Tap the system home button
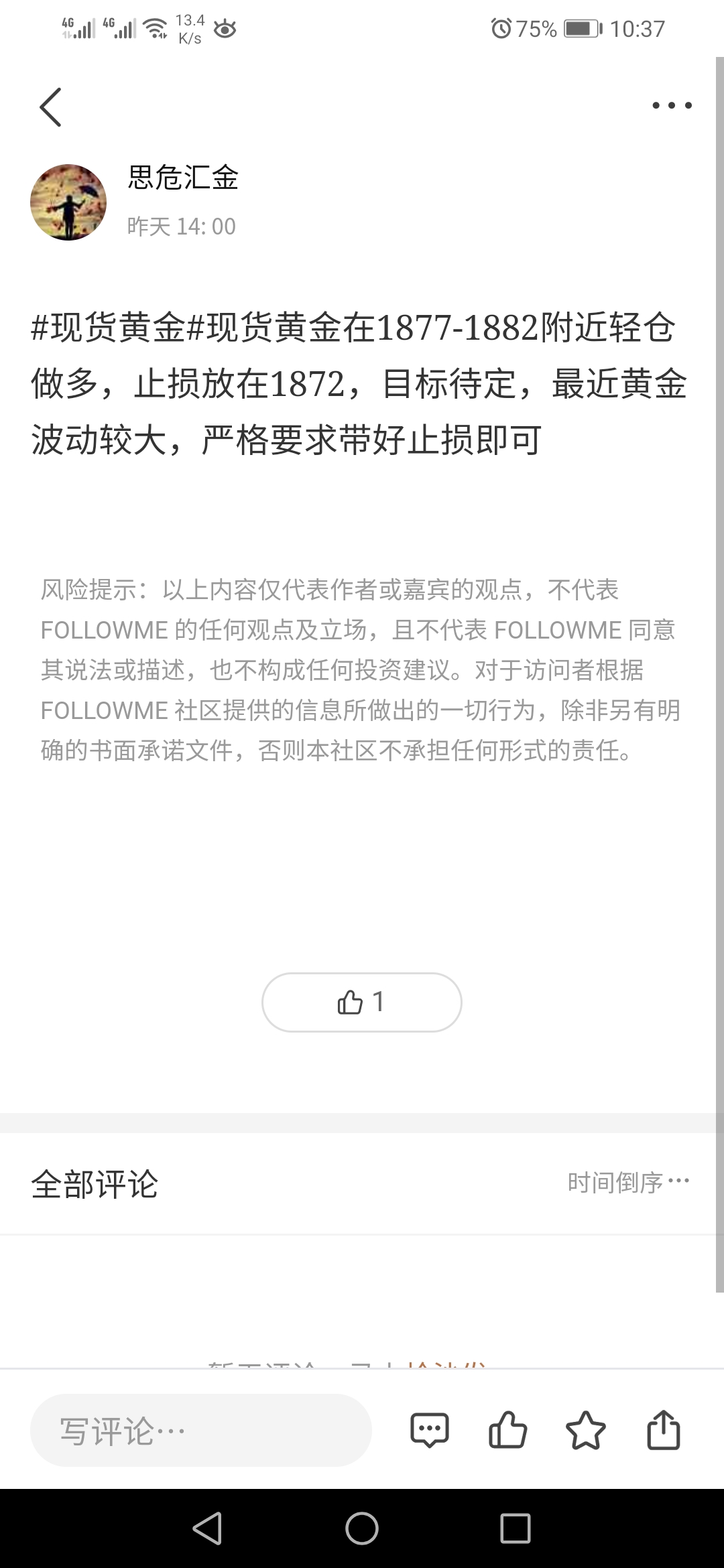This screenshot has width=724, height=1568. (362, 1529)
